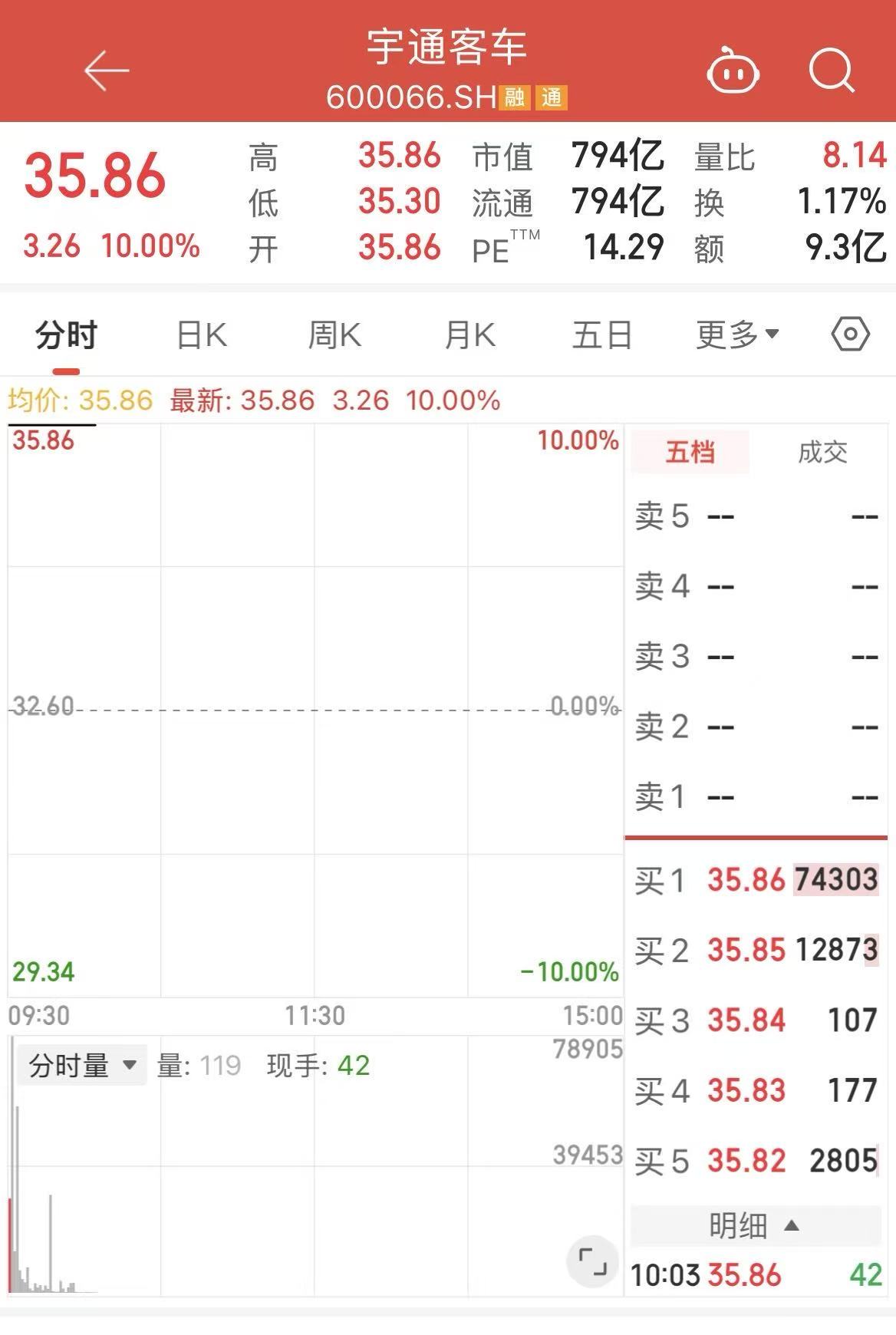896x1335 pixels.
Task: Switch to the 日K chart tab
Action: tap(202, 335)
